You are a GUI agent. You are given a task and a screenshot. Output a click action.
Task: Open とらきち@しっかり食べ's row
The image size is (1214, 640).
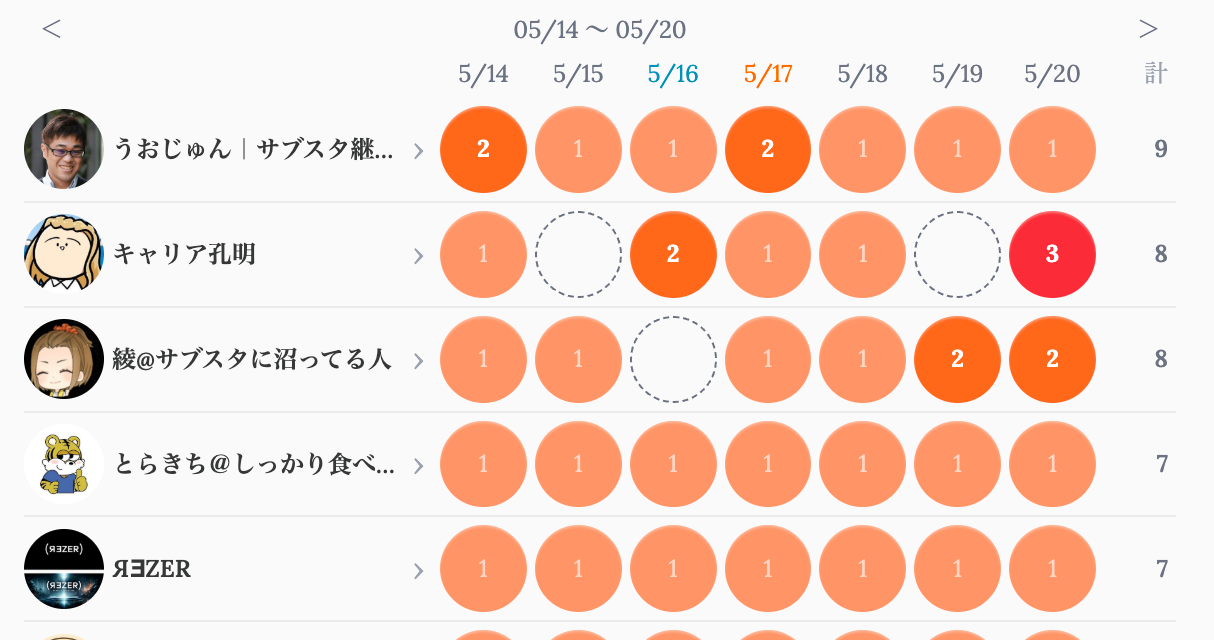click(x=225, y=464)
